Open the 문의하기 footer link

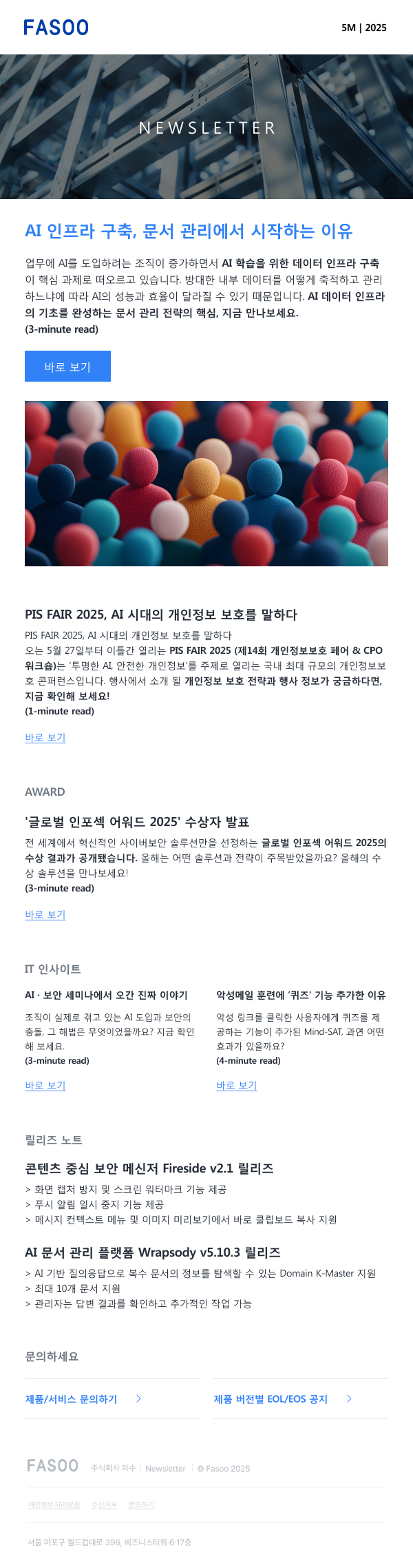(x=141, y=1505)
